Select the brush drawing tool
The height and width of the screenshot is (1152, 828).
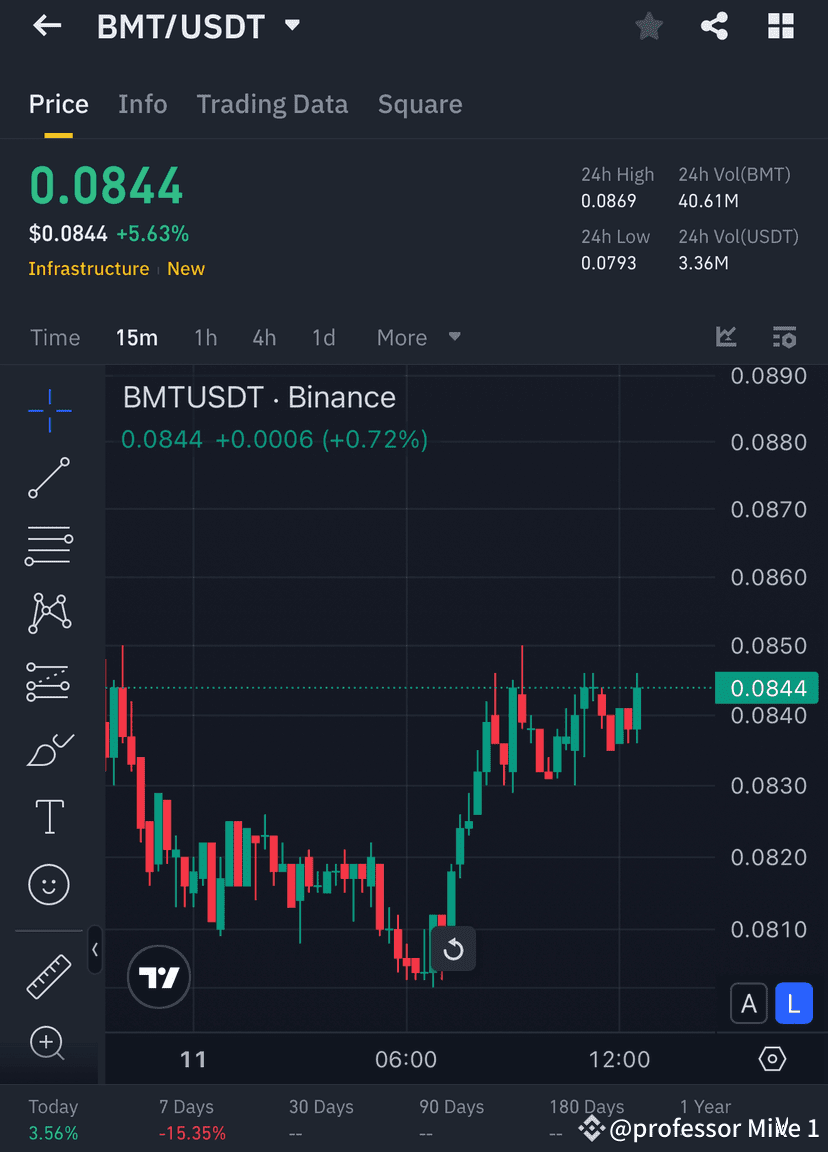click(x=48, y=749)
